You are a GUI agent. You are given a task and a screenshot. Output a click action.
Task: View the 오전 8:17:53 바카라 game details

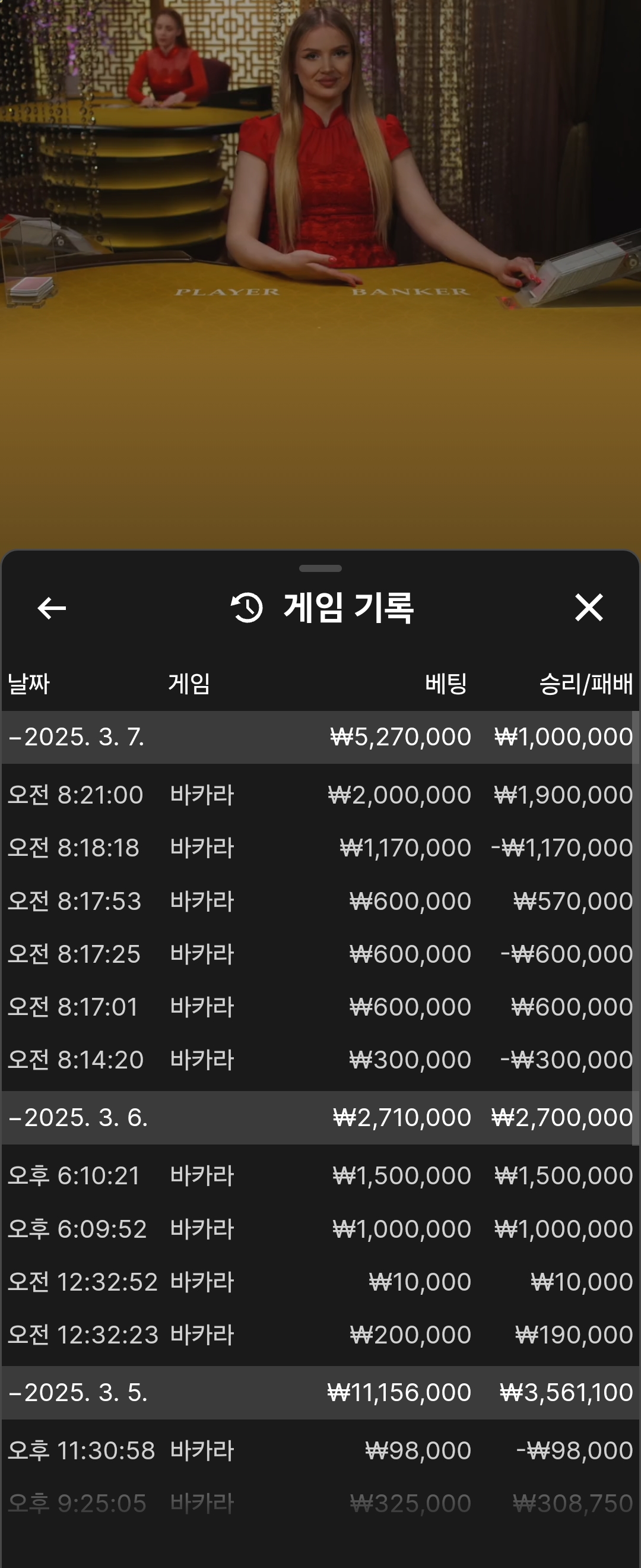(320, 900)
